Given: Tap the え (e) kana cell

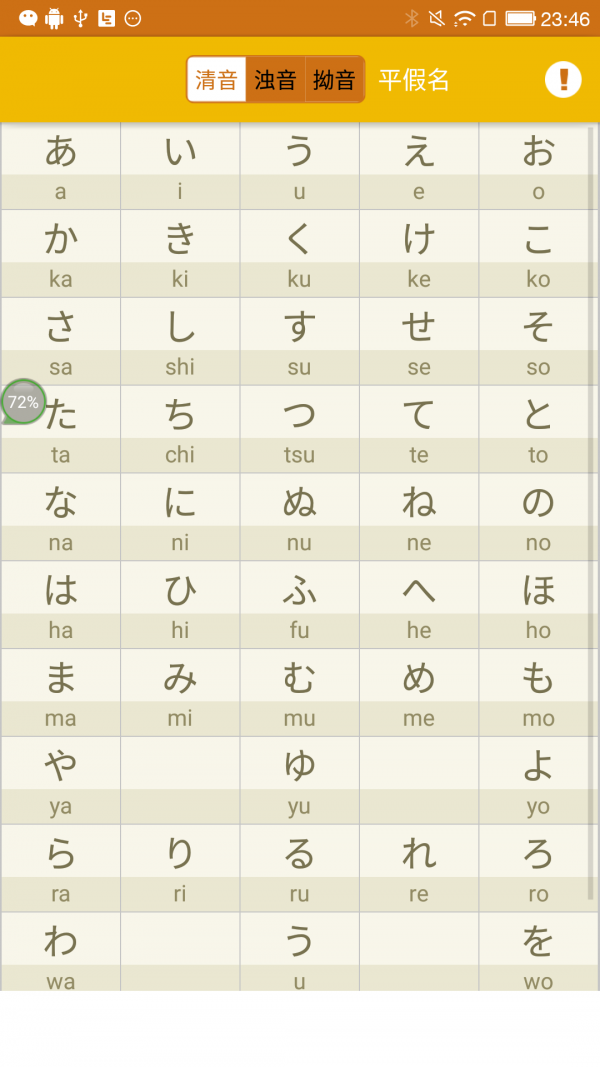Looking at the screenshot, I should pyautogui.click(x=419, y=165).
